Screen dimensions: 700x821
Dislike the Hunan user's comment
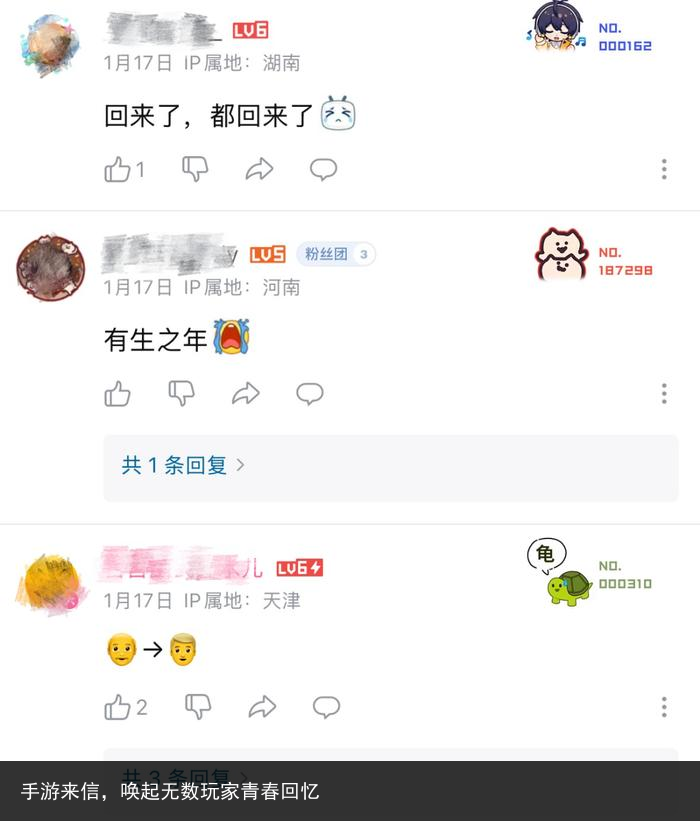pyautogui.click(x=195, y=170)
